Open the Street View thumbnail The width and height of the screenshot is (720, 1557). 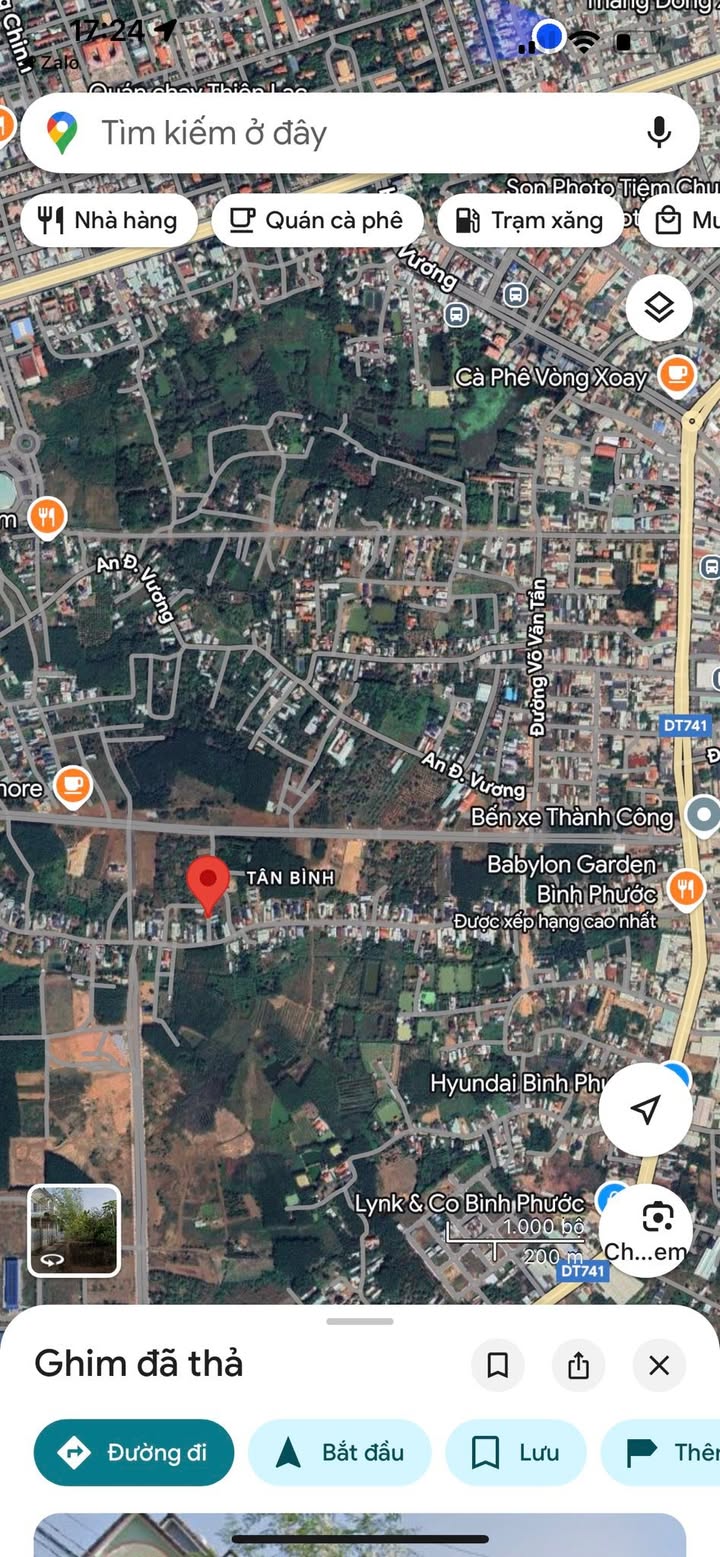click(x=74, y=1230)
